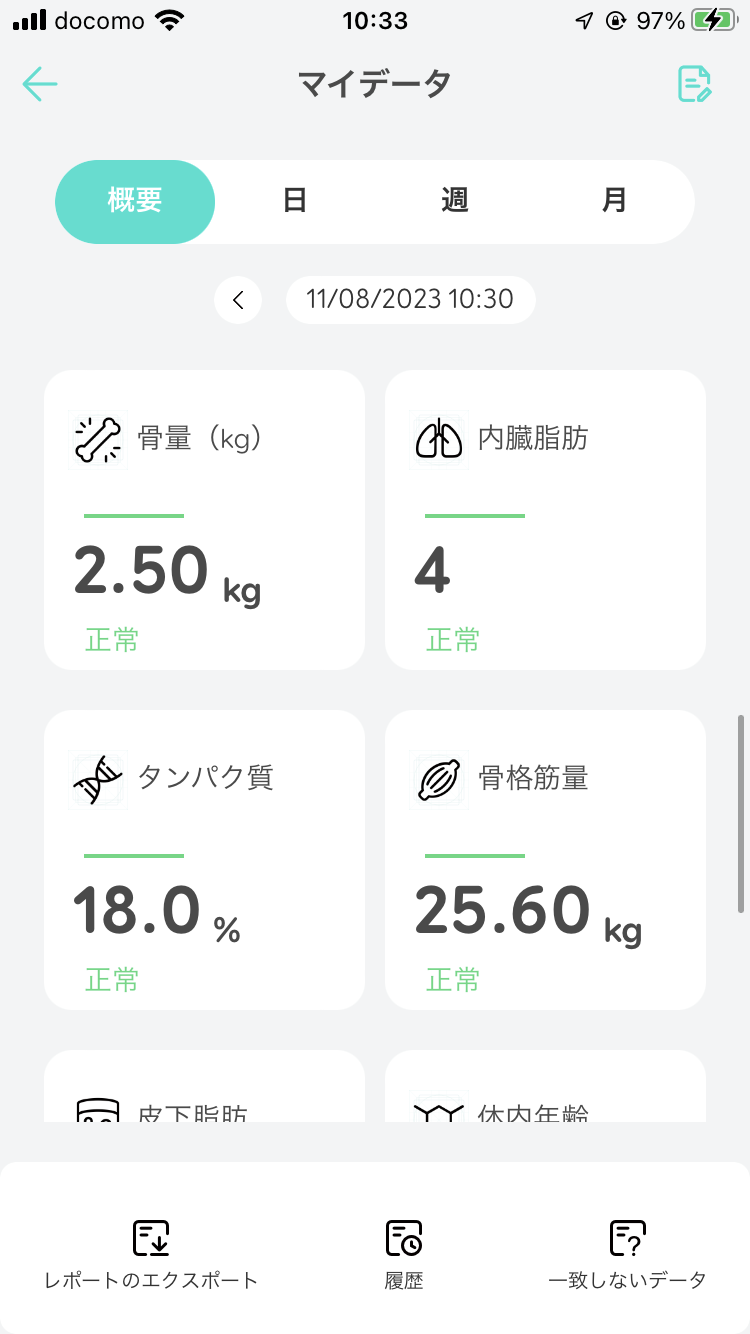The width and height of the screenshot is (750, 1334).
Task: Tap the 11/08/2023 10:30 date selector
Action: coord(410,300)
